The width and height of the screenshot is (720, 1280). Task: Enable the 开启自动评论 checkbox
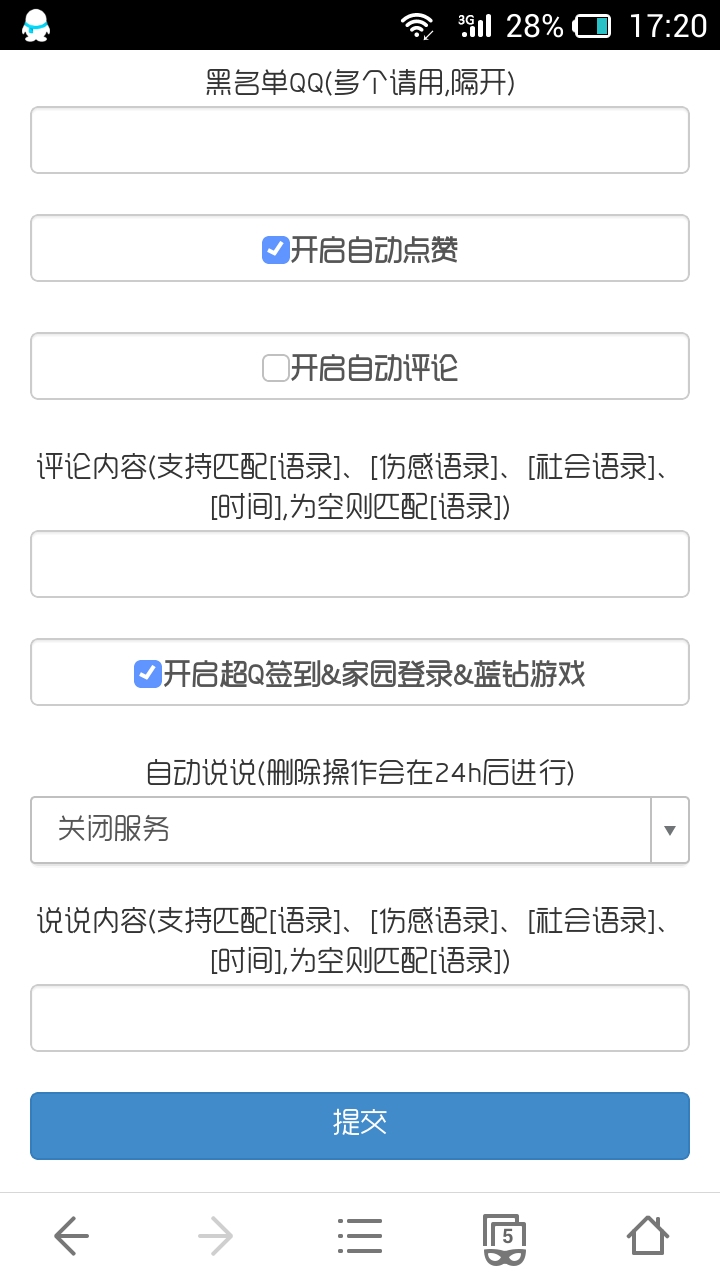[276, 368]
